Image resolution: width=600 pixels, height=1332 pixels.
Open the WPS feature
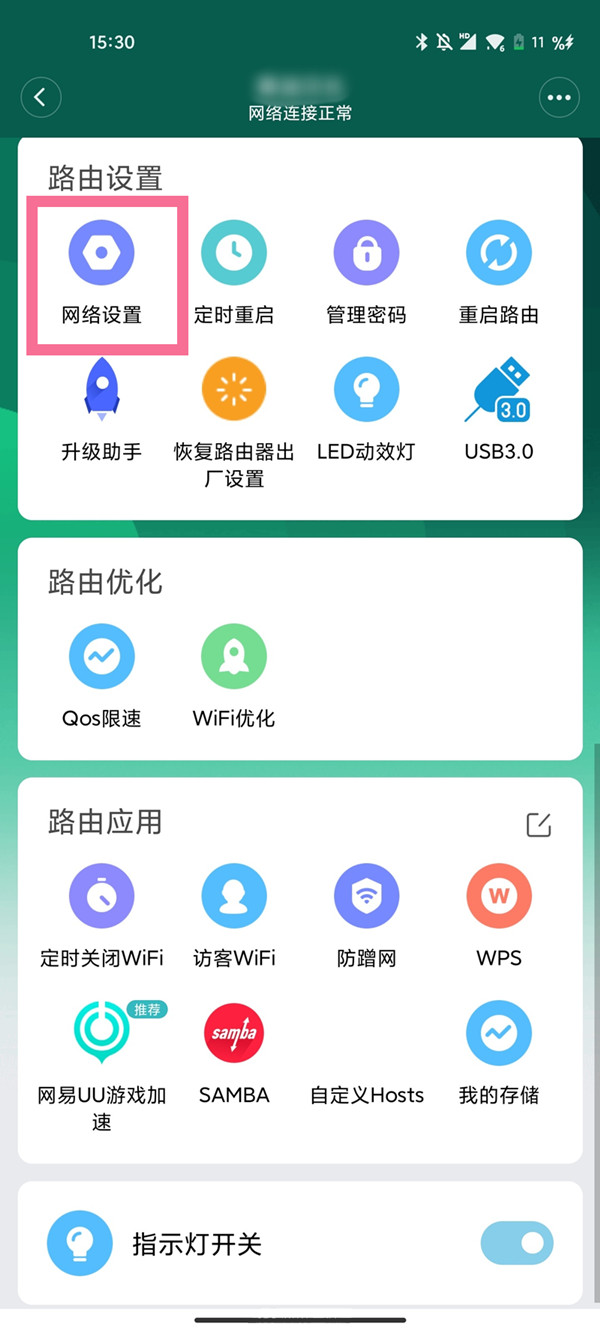coord(499,915)
